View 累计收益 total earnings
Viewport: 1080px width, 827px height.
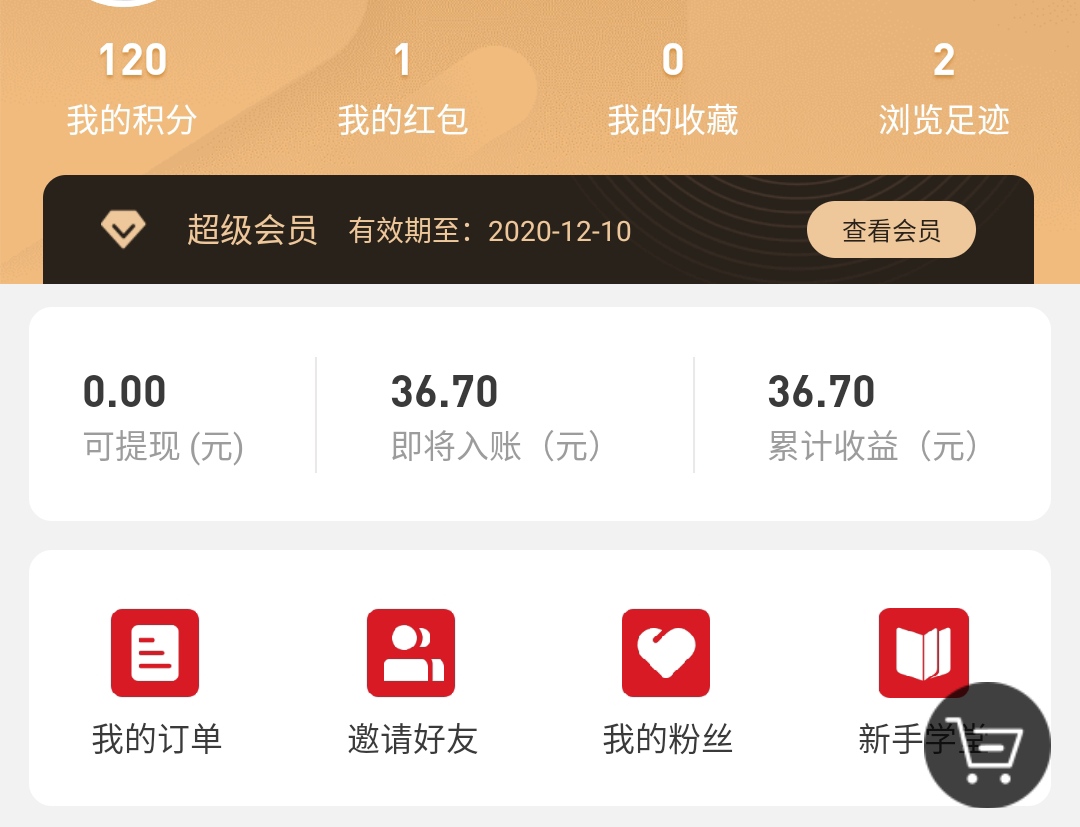pyautogui.click(x=873, y=415)
